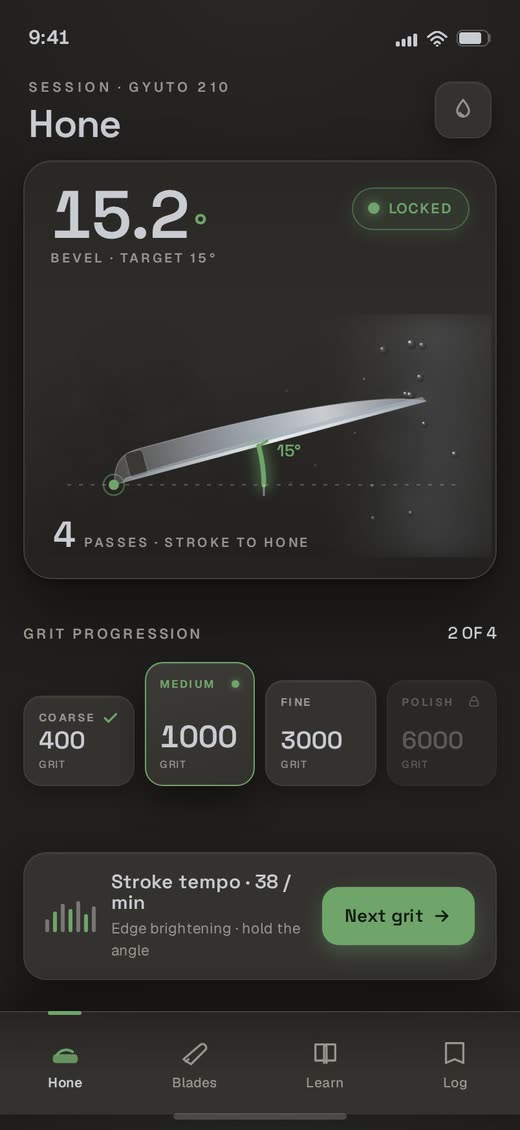The height and width of the screenshot is (1130, 520).
Task: Advance with the Next grit button
Action: coord(398,916)
